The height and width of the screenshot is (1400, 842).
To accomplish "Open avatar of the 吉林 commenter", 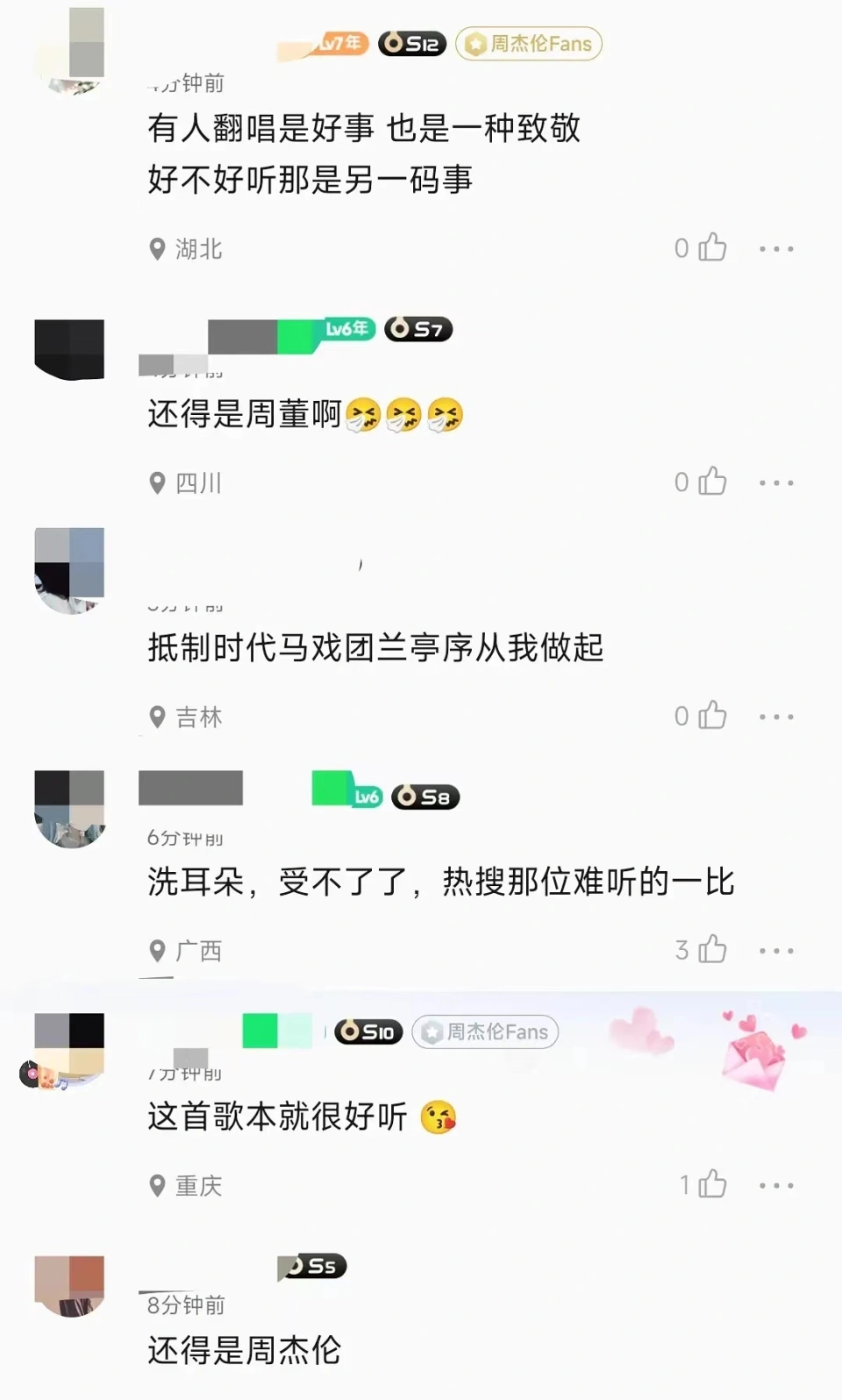I will (x=69, y=570).
